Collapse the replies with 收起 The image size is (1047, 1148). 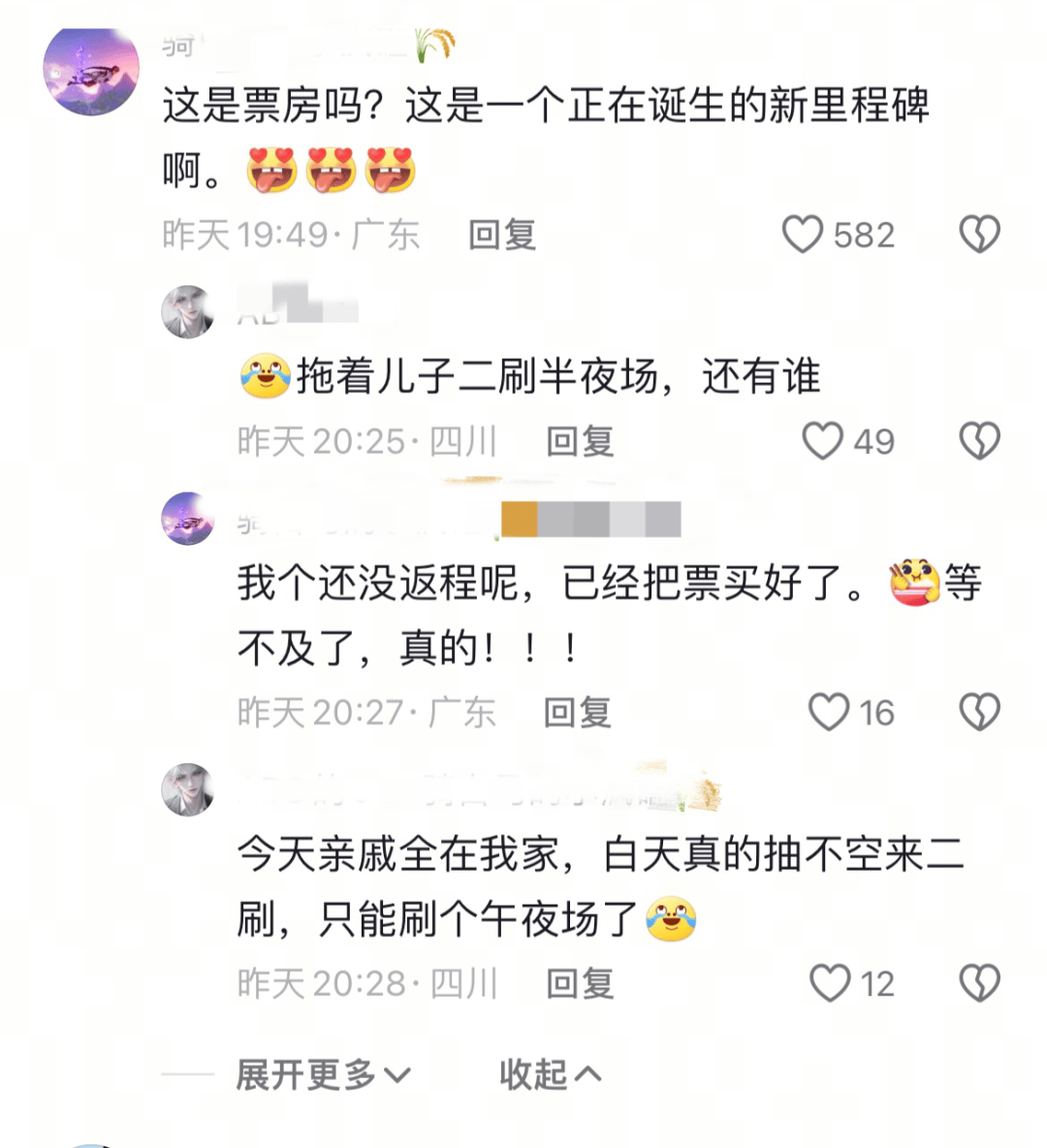pyautogui.click(x=550, y=1074)
